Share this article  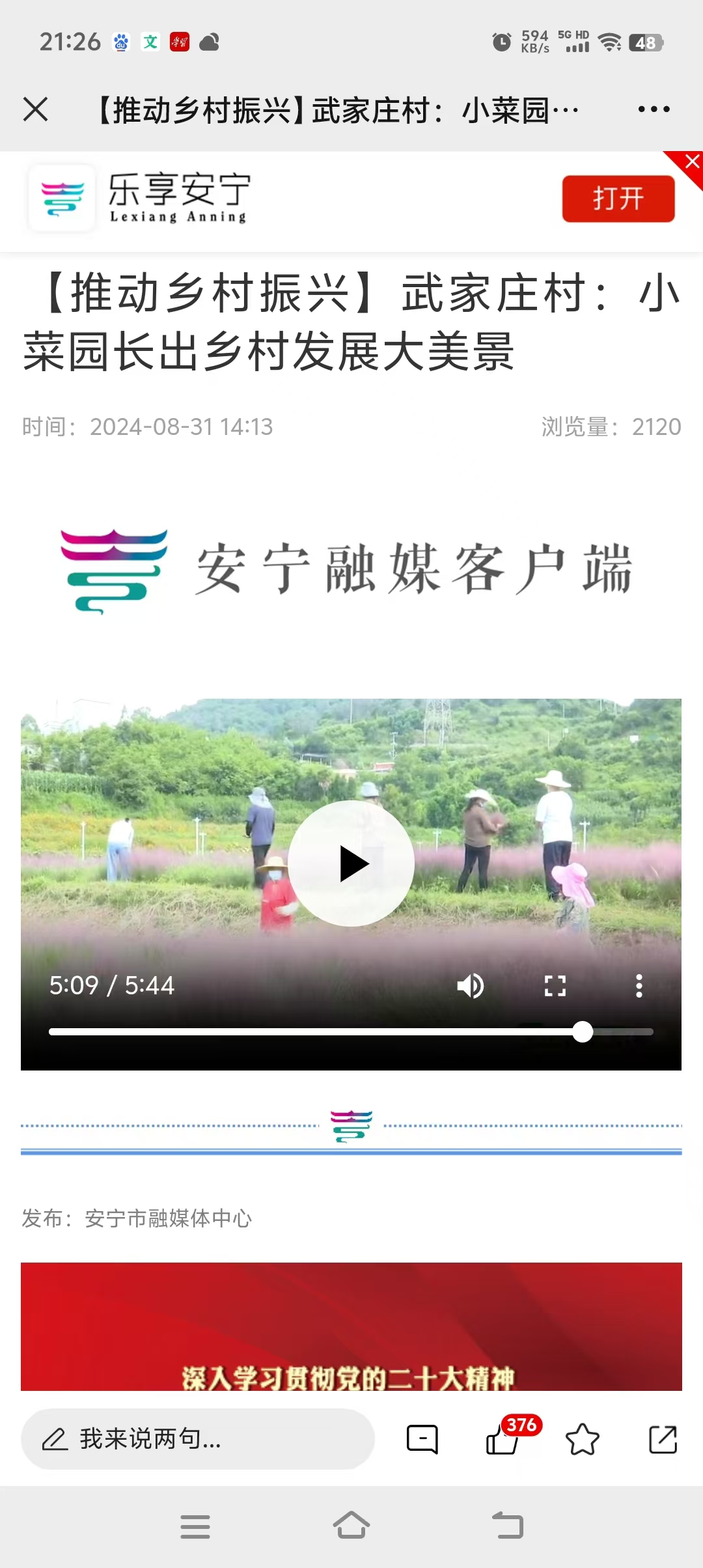(x=663, y=1439)
